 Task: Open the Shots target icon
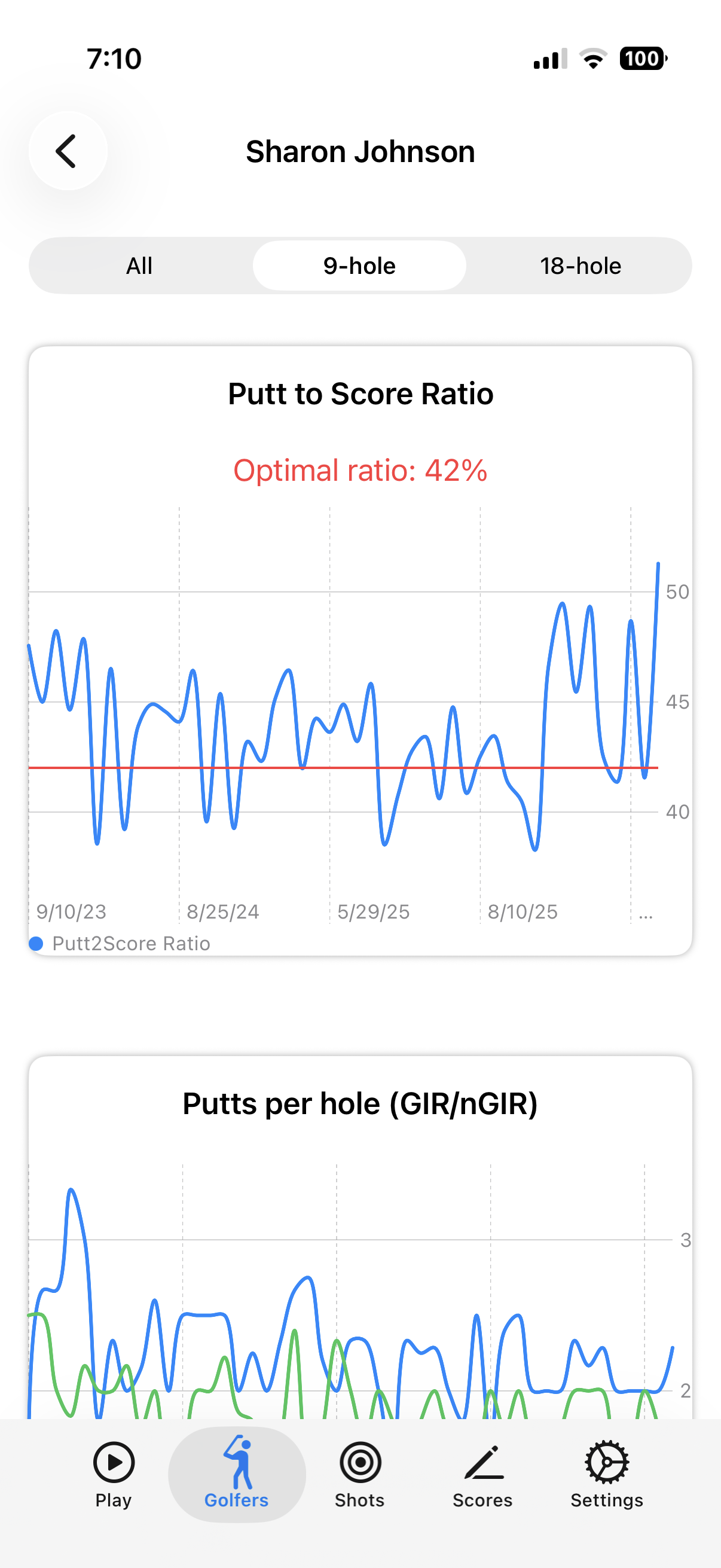tap(359, 1462)
